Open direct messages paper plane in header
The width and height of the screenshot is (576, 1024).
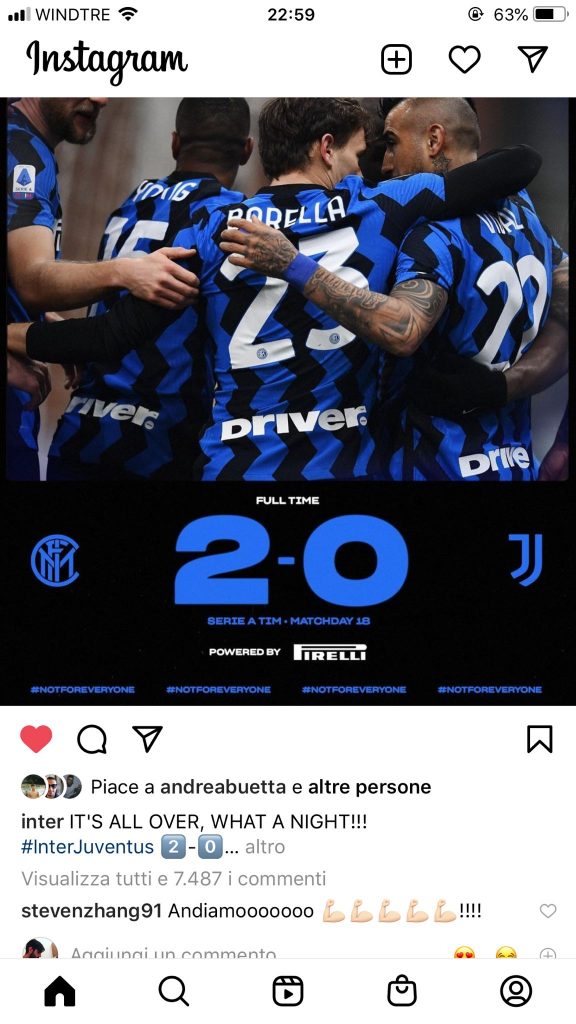(x=532, y=59)
